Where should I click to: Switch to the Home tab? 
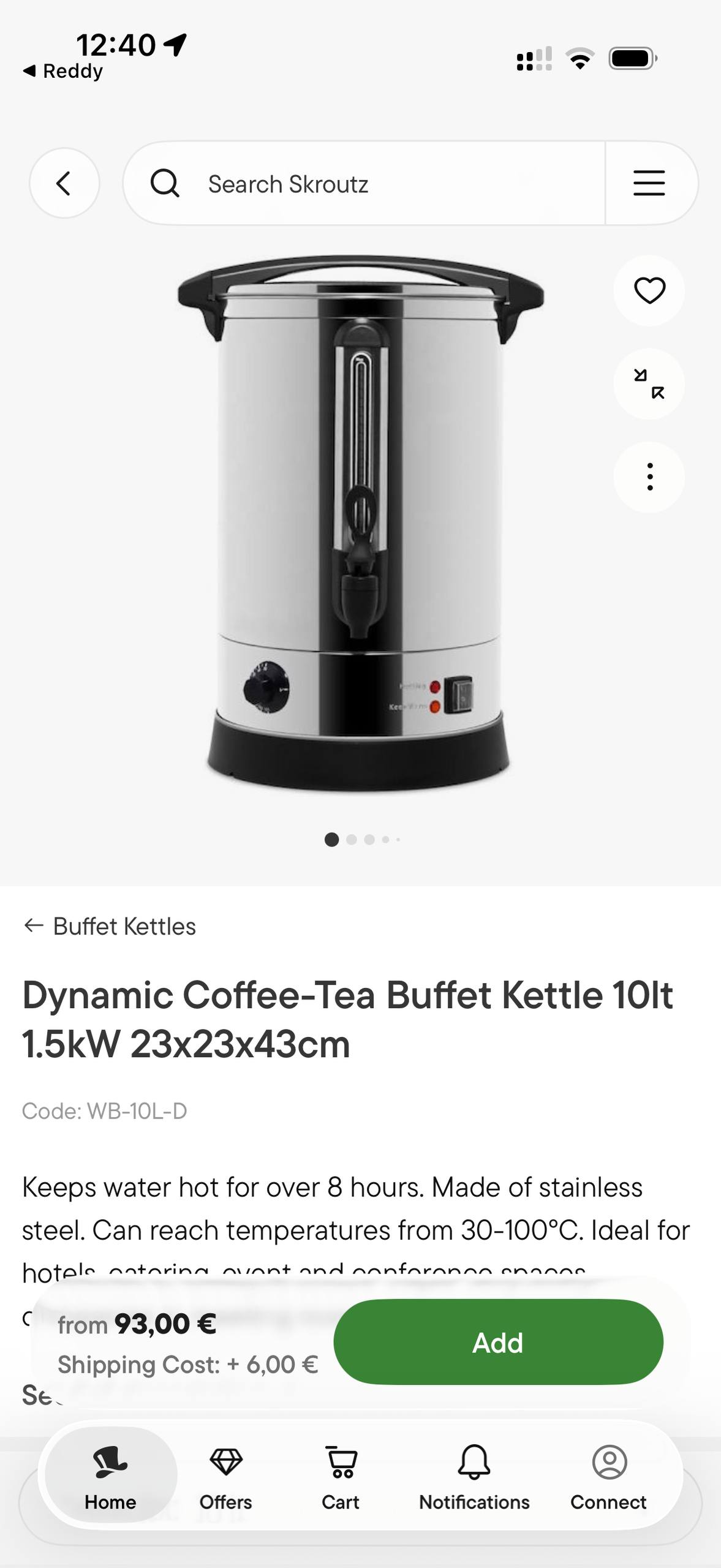[x=110, y=1477]
